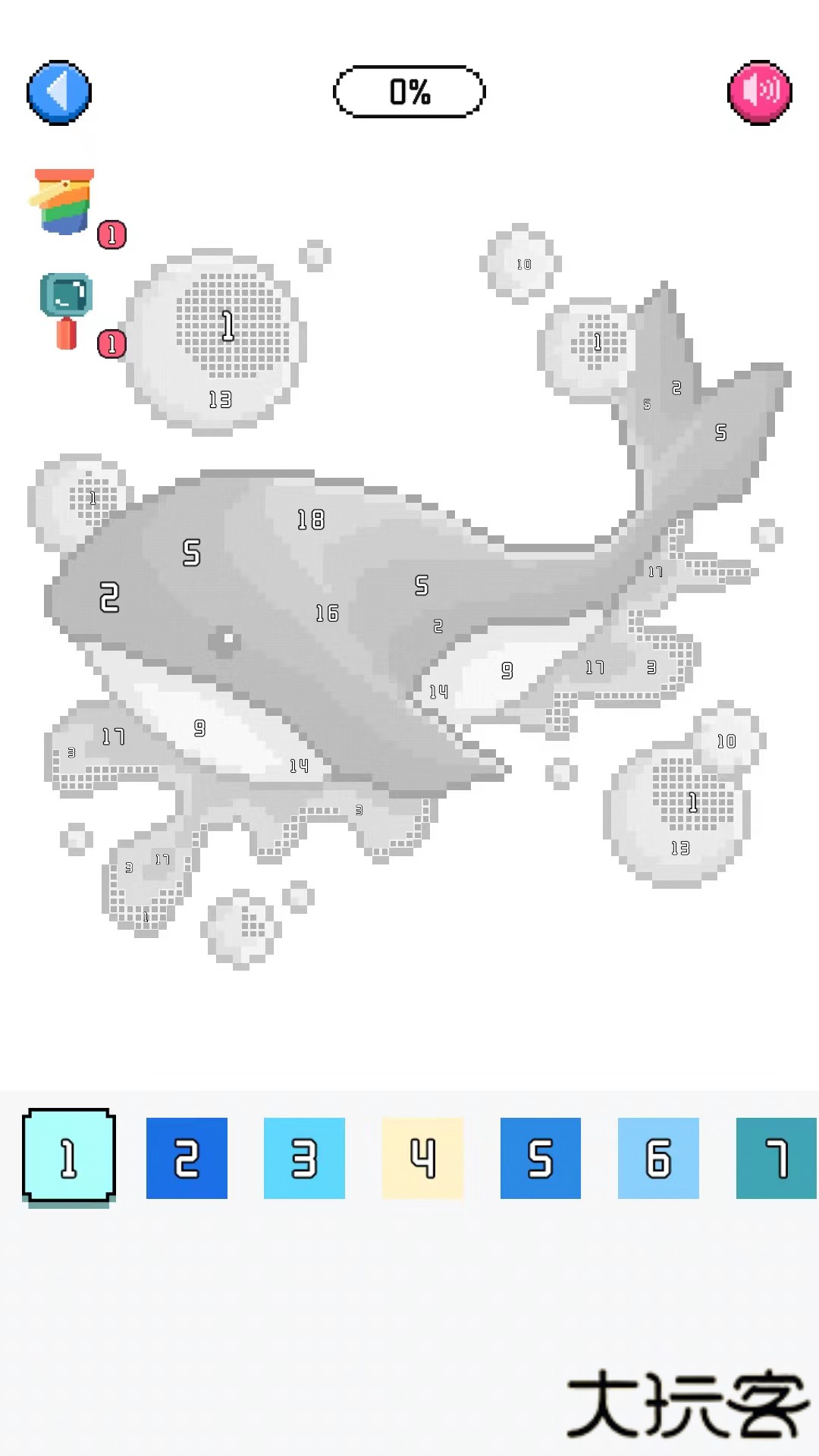This screenshot has height=1456, width=819.
Task: Go back with the blue arrow button
Action: coord(59,93)
